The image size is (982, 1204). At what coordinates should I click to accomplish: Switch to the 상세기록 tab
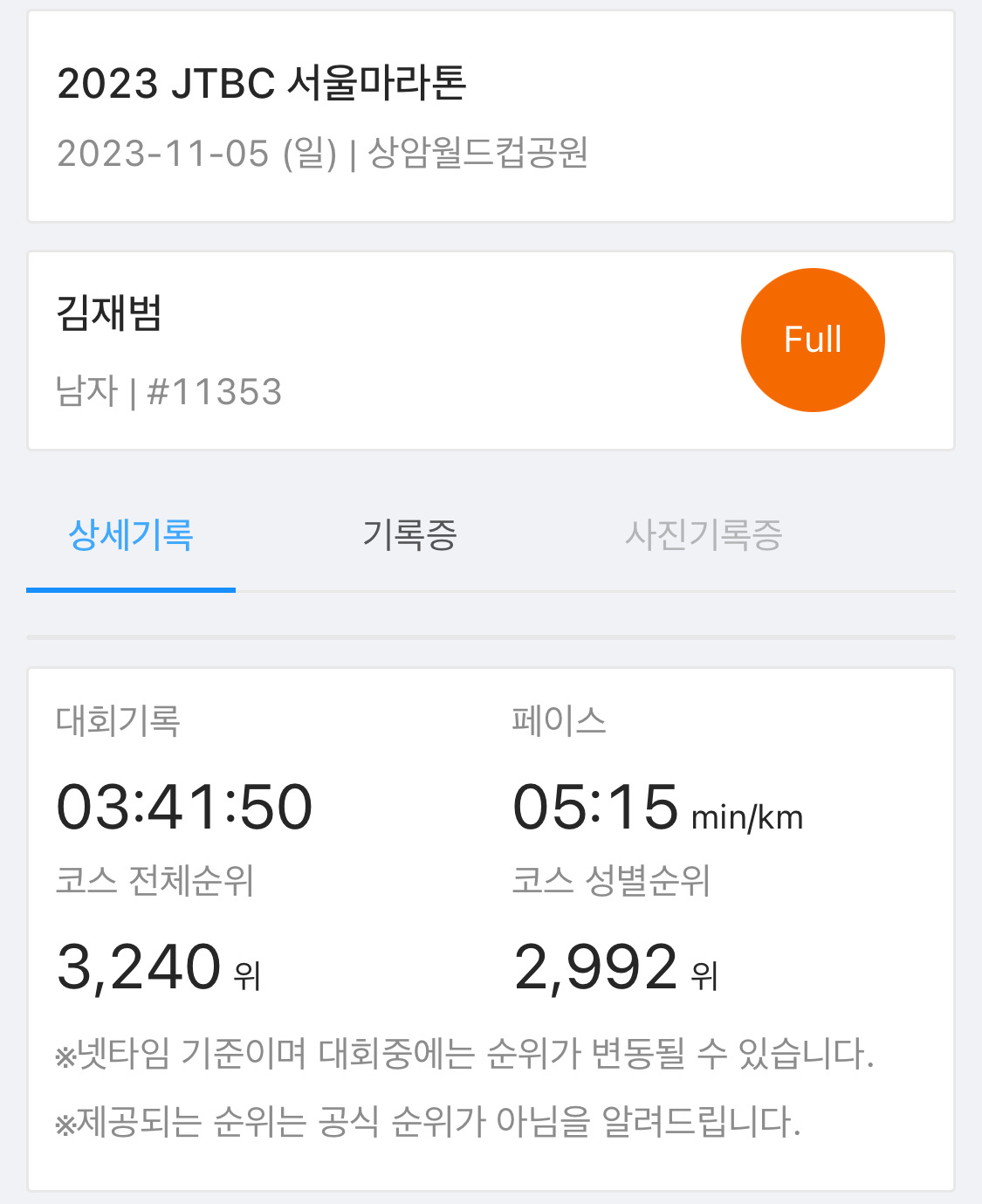pos(131,535)
